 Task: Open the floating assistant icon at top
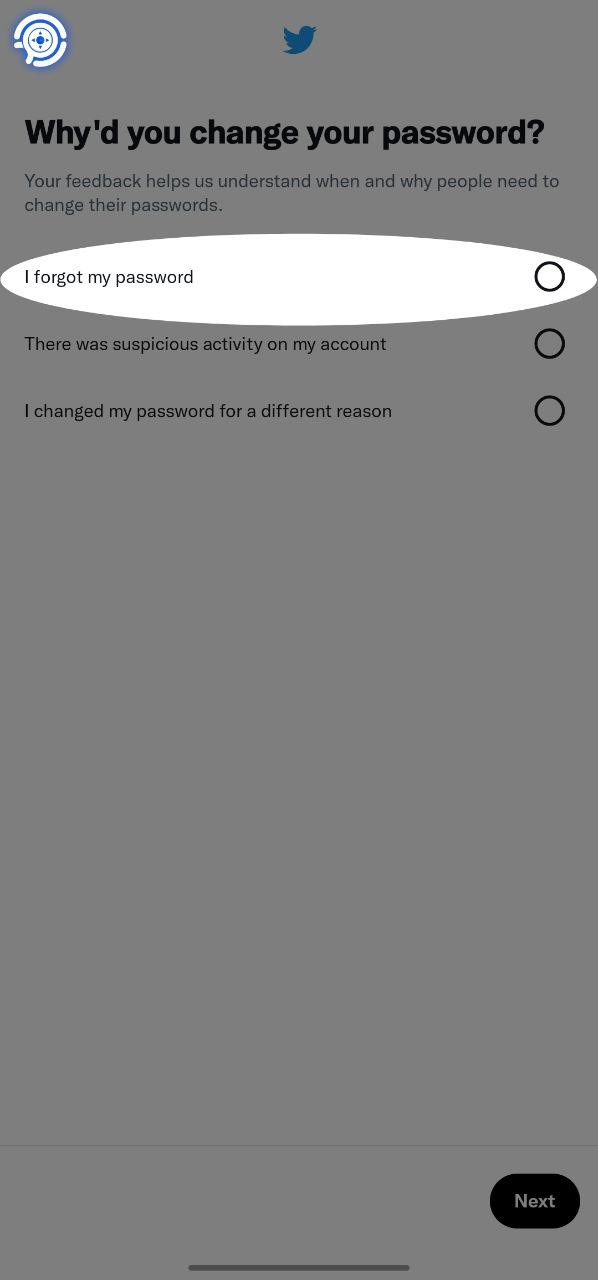pos(40,41)
